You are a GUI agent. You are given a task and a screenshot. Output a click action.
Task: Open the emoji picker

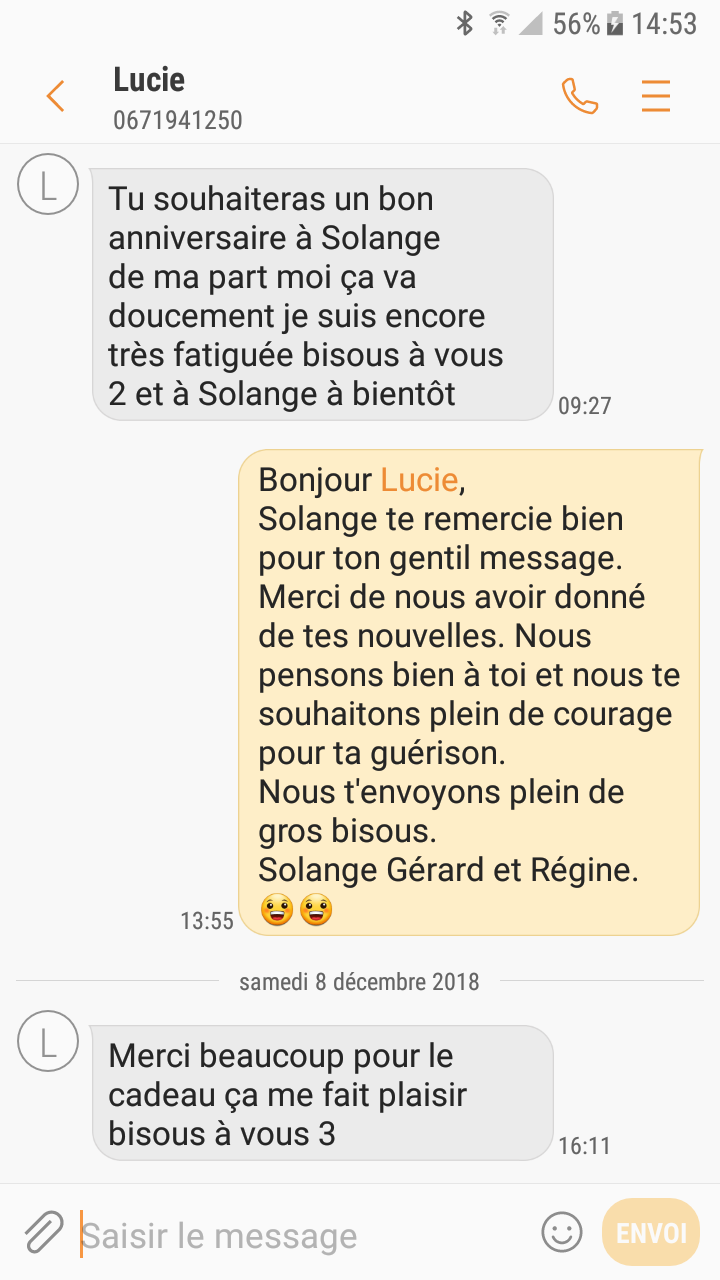click(562, 1233)
